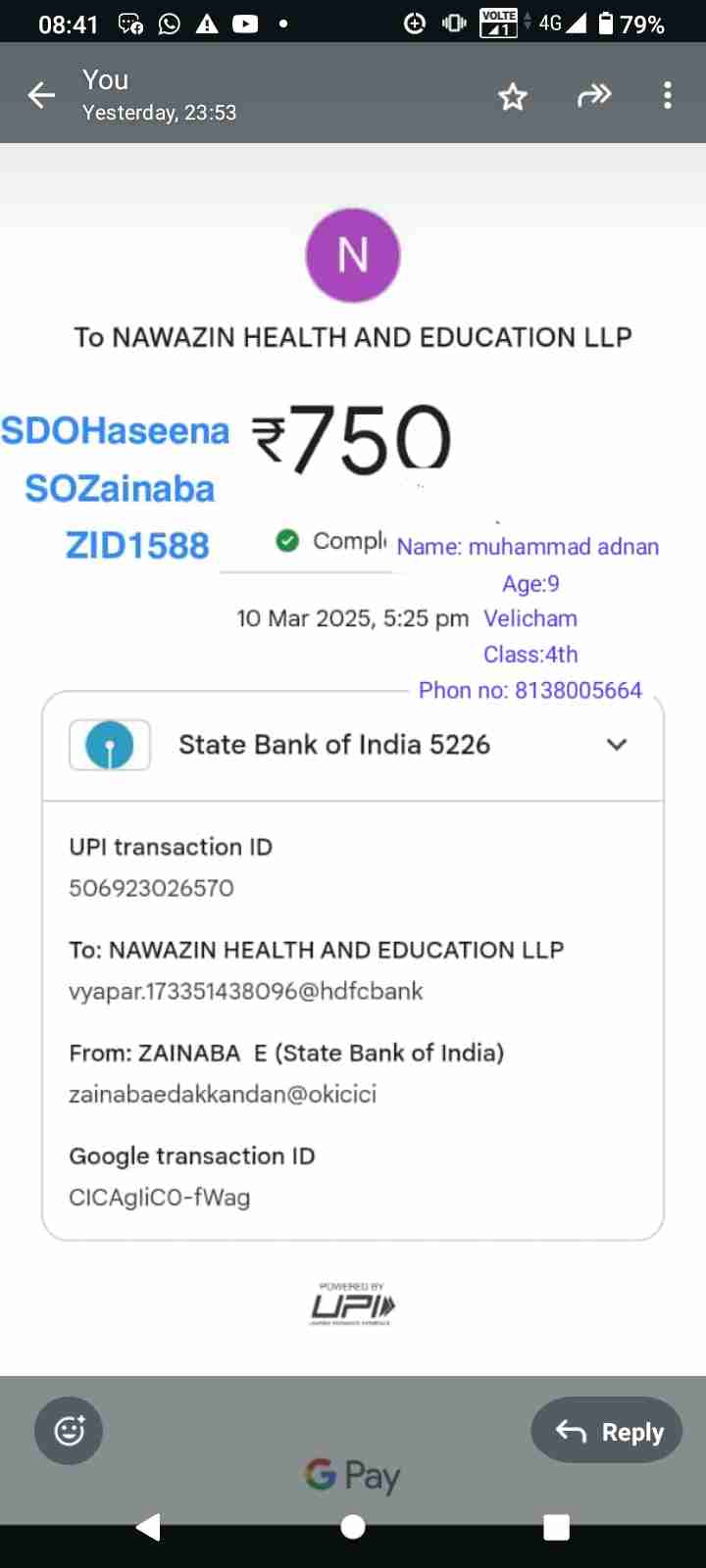The image size is (706, 1568).
Task: Go back from the image viewer
Action: pos(41,95)
